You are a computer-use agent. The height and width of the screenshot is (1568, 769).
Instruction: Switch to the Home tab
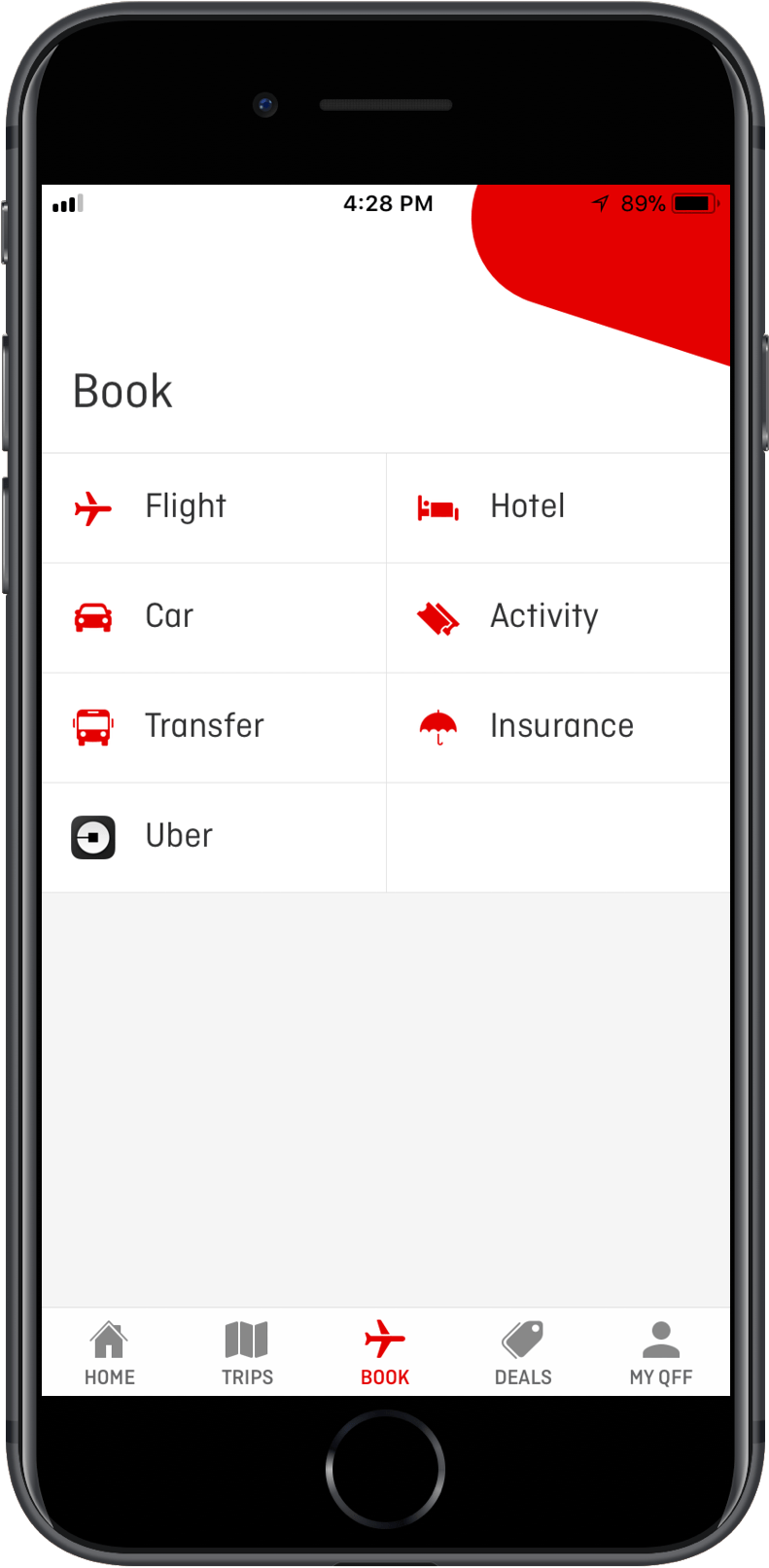[109, 1351]
